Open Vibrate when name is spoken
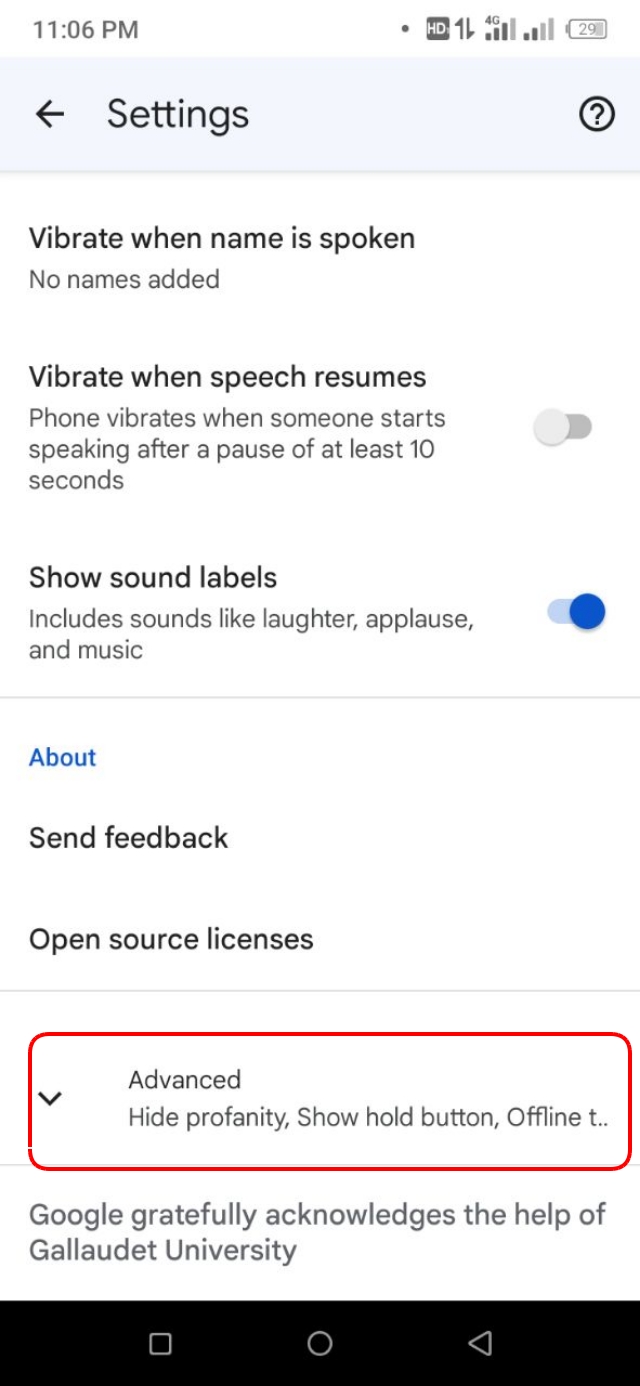The image size is (640, 1386). [x=222, y=258]
